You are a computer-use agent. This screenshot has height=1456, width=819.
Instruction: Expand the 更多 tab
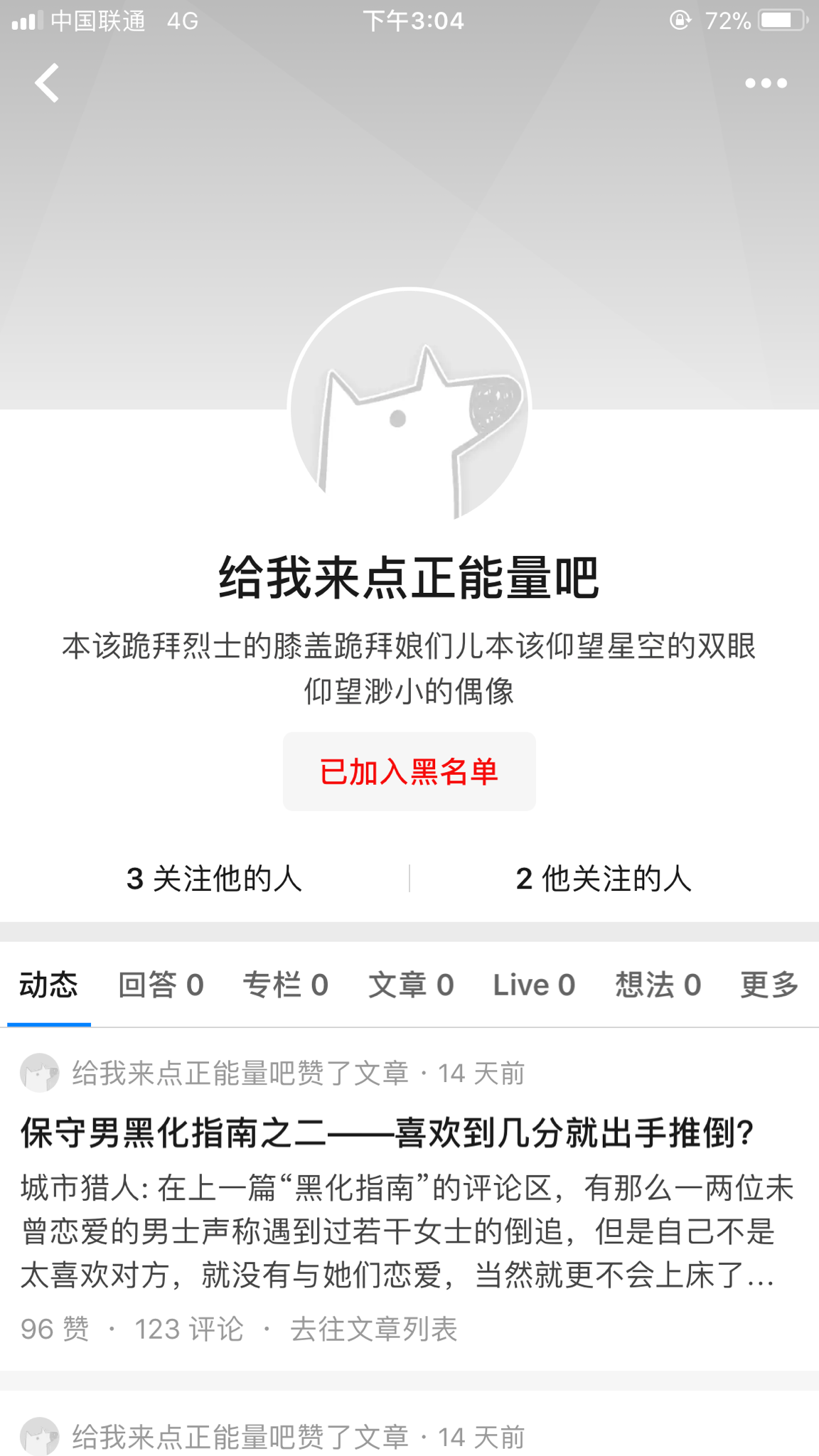tap(769, 985)
